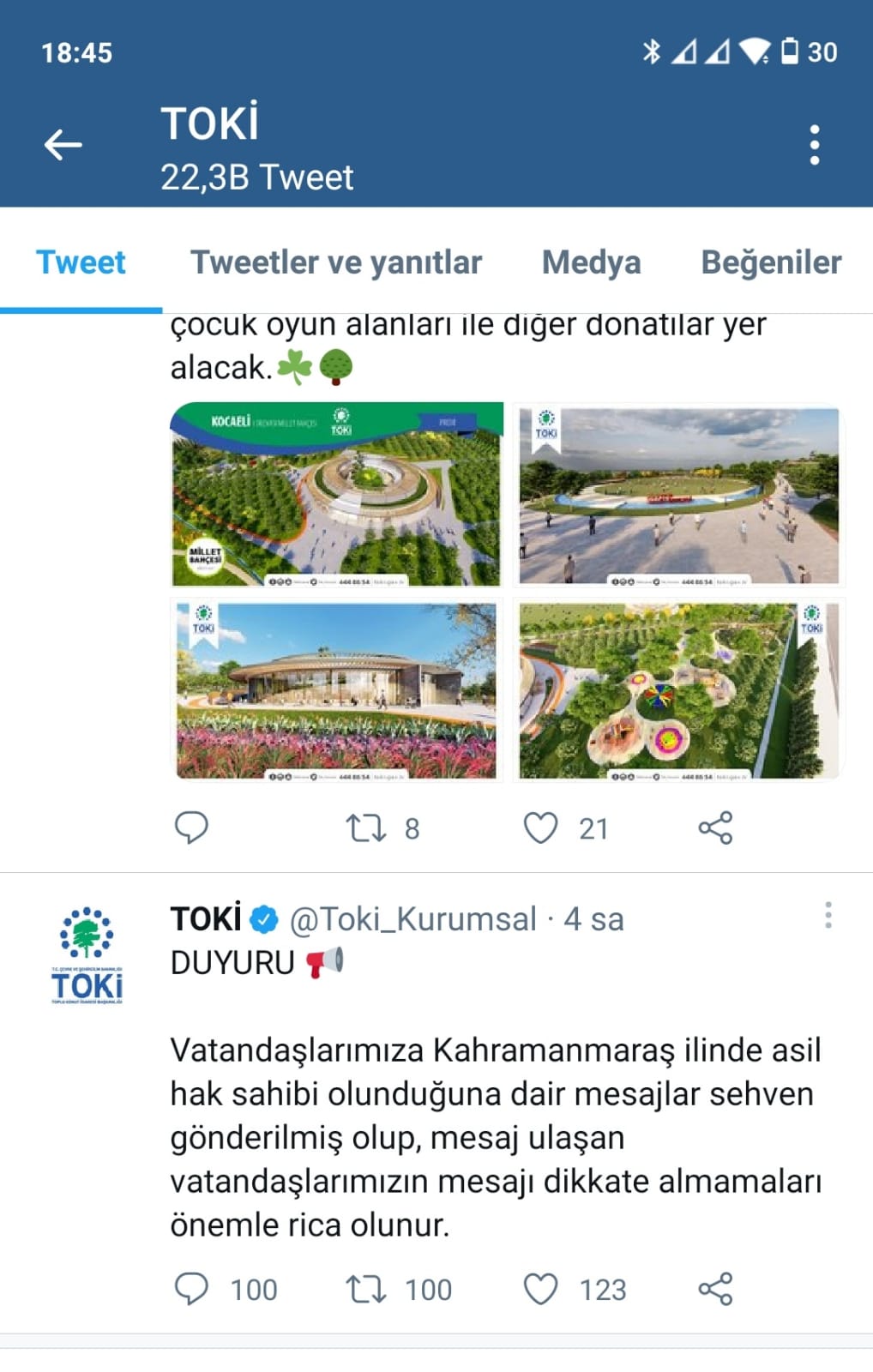Open the Kocaeli Millet Bahçesi aerial image
Image resolution: width=873 pixels, height=1372 pixels.
(336, 495)
